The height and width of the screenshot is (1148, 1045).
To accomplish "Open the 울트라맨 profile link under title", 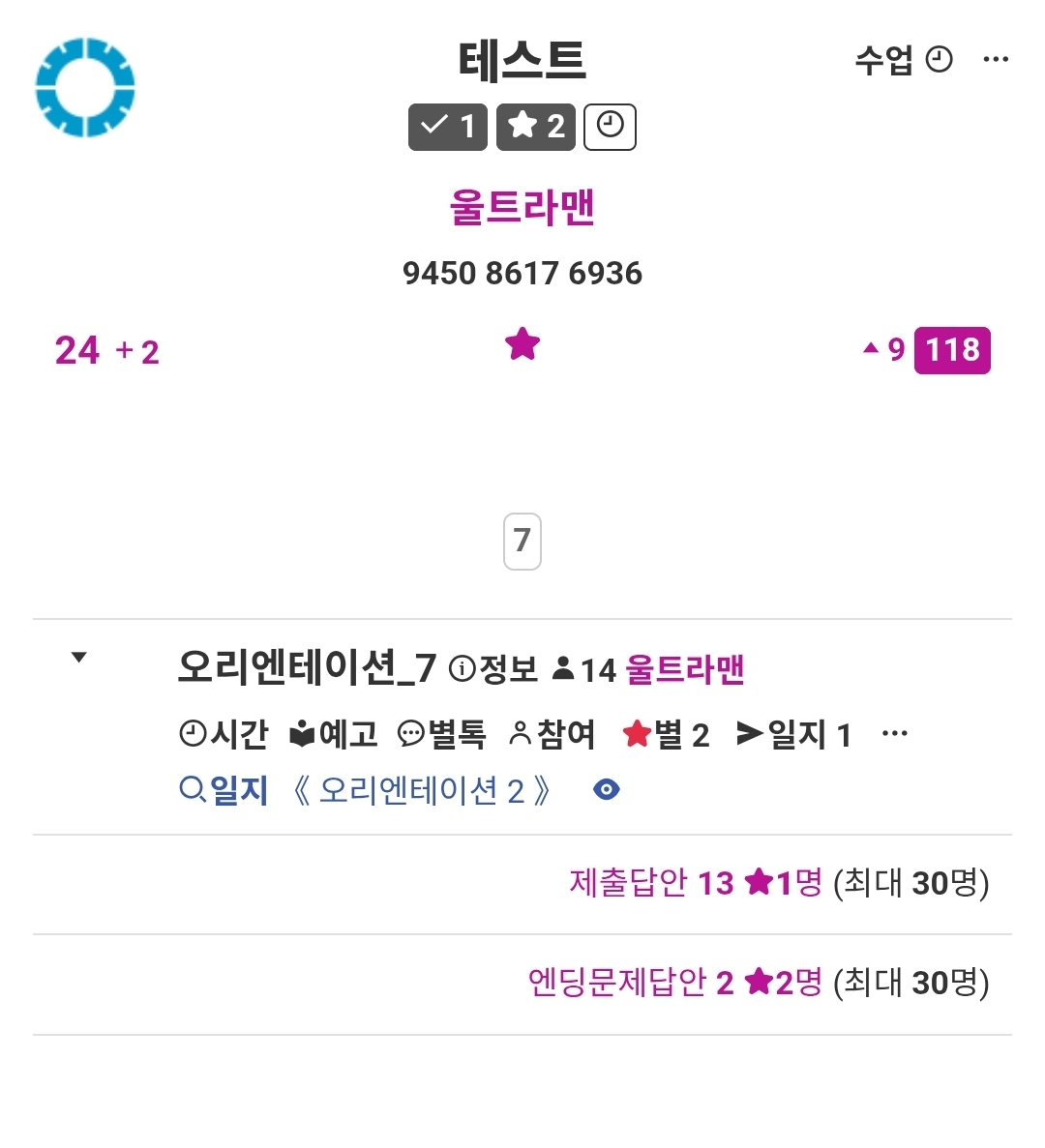I will click(522, 208).
